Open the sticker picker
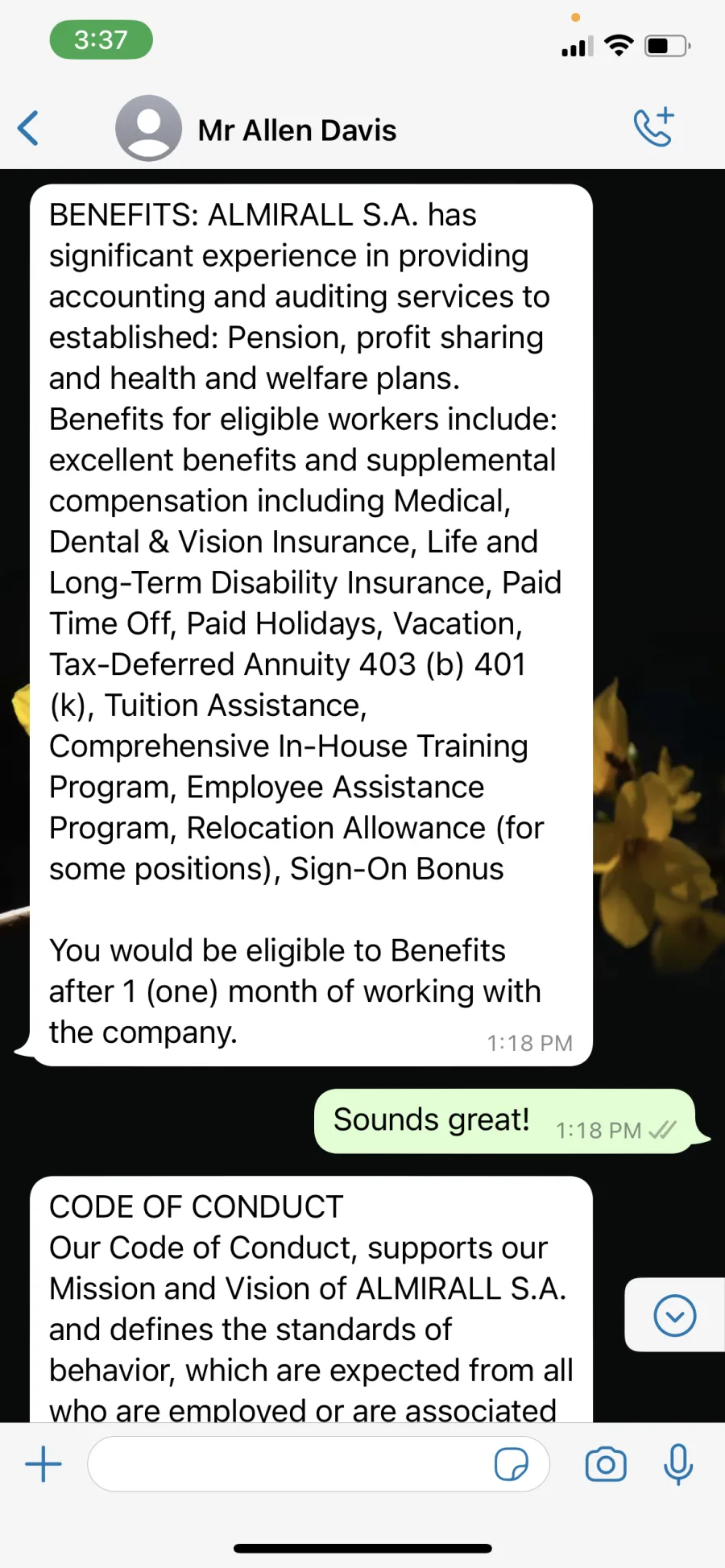 511,1464
